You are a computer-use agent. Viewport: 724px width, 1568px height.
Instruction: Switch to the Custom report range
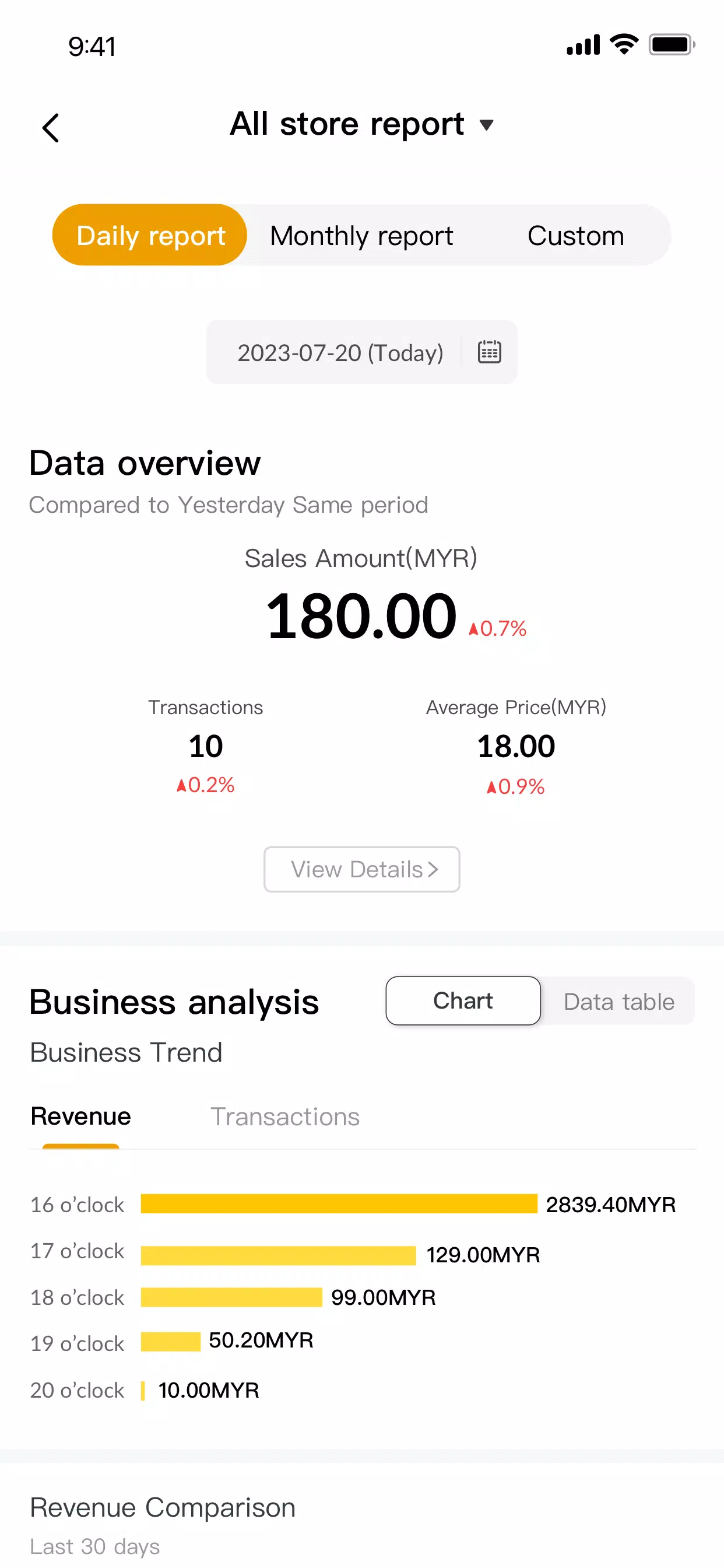(575, 235)
